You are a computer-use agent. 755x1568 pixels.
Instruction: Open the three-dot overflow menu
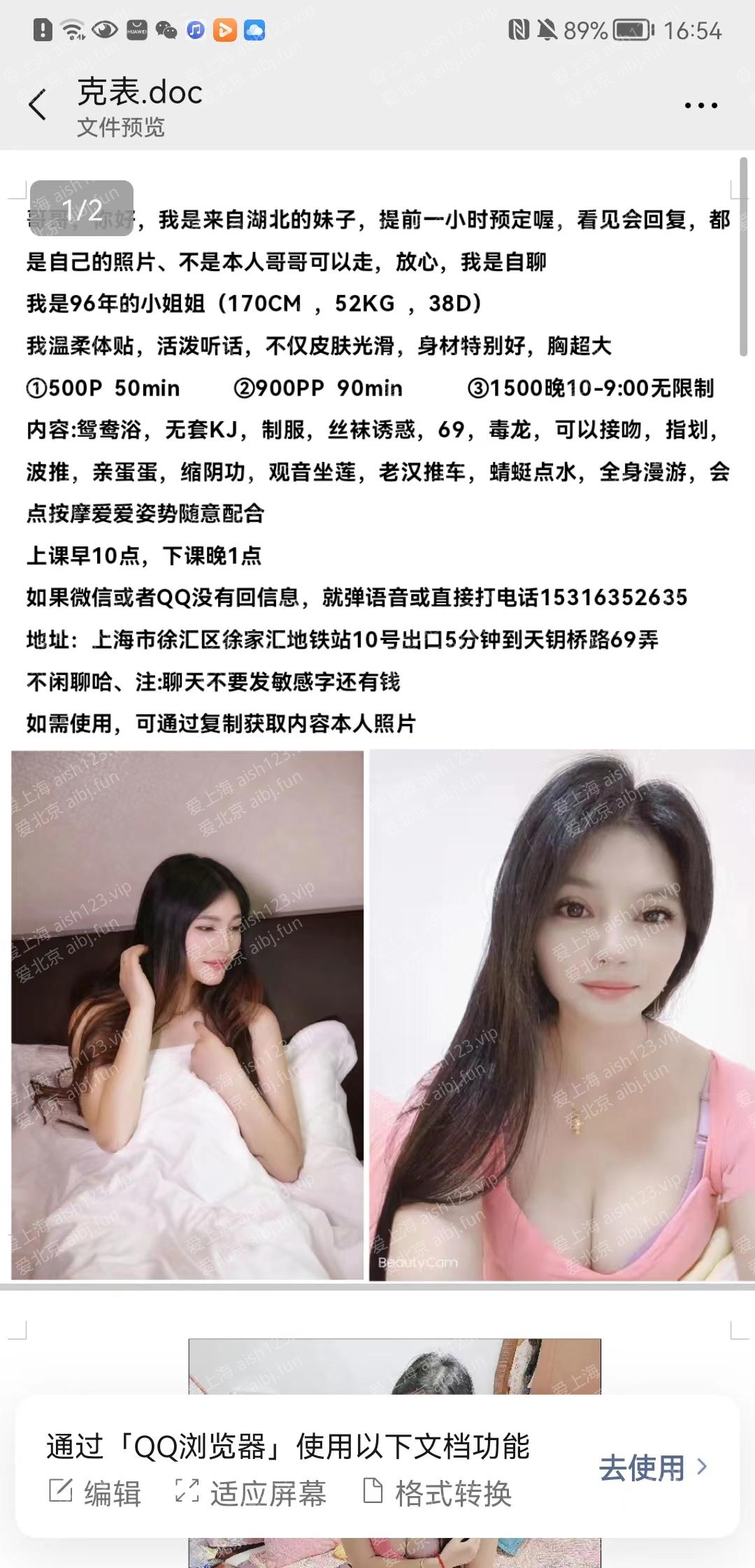coord(700,106)
